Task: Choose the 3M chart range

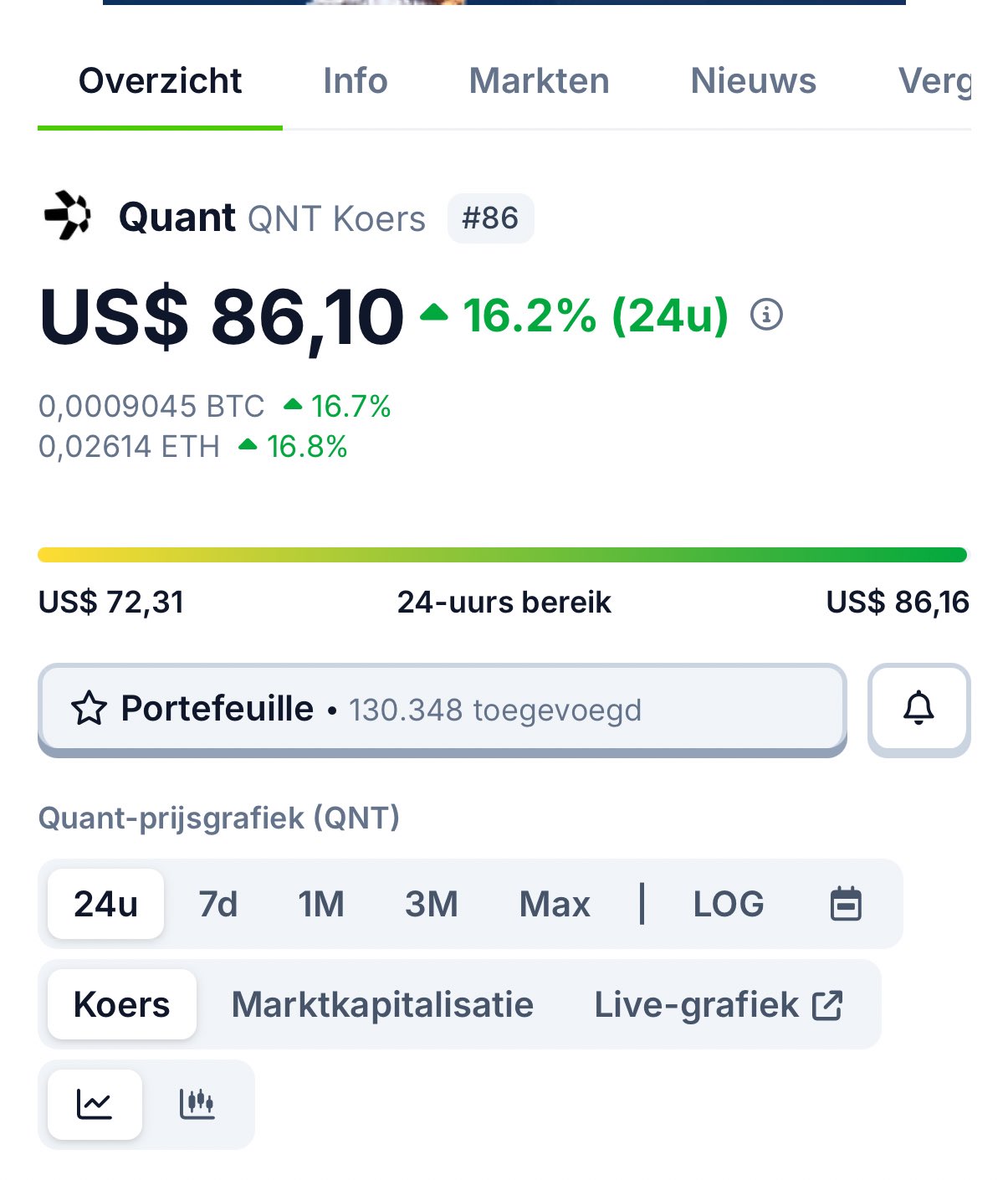Action: pos(432,904)
